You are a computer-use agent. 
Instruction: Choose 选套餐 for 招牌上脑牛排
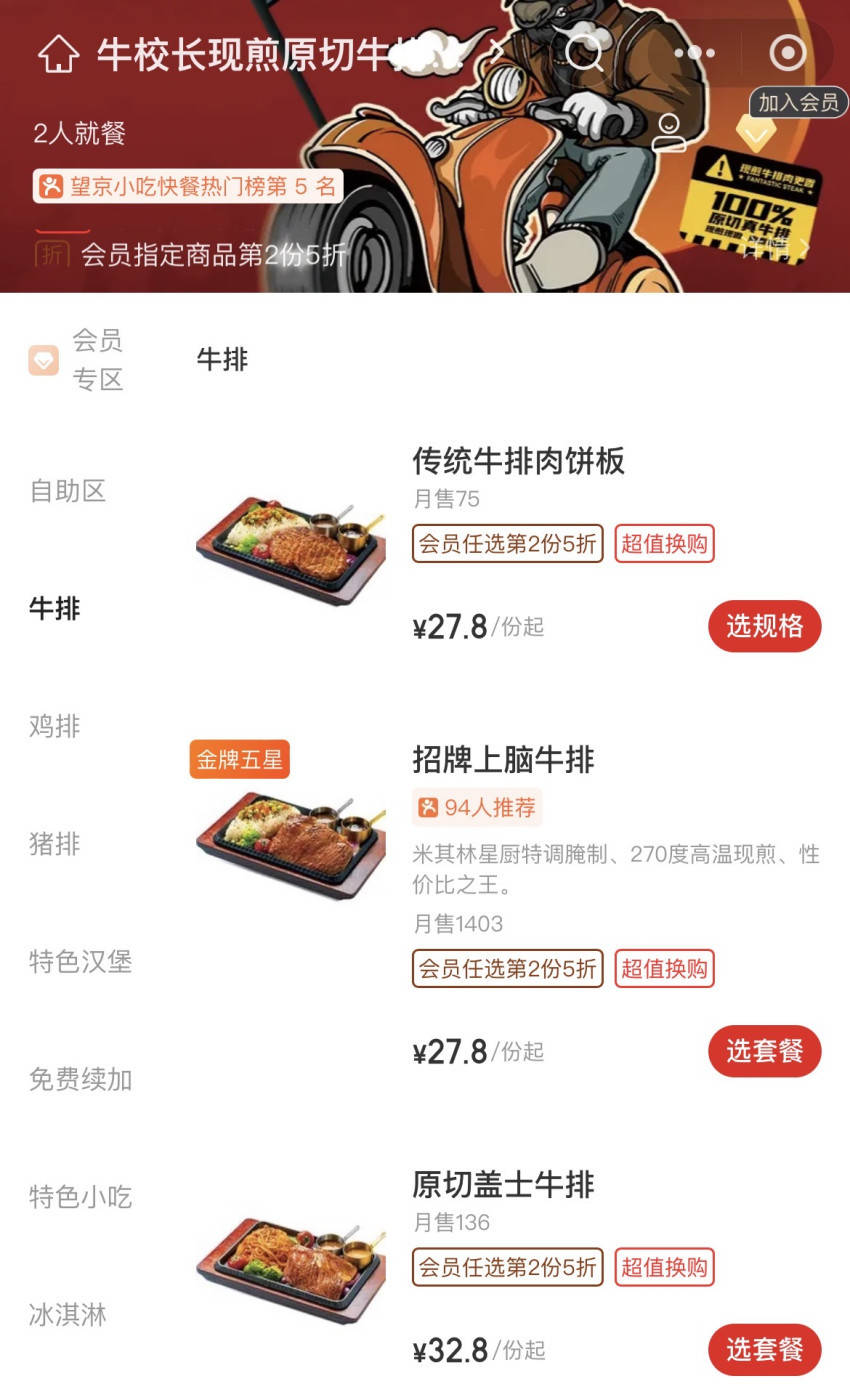click(x=764, y=1052)
